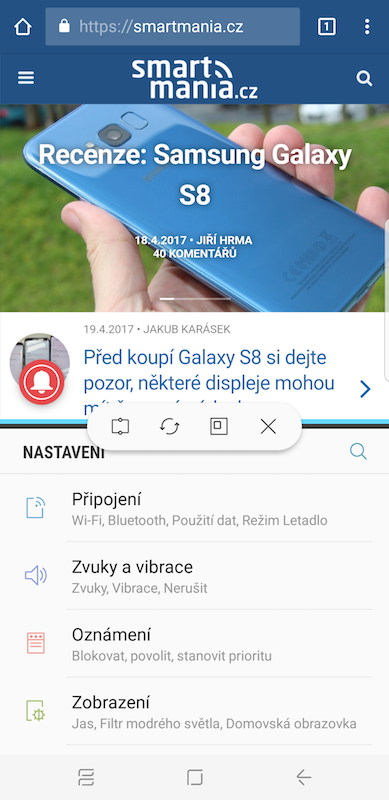Open the browser overflow menu
389x800 pixels.
tap(367, 27)
